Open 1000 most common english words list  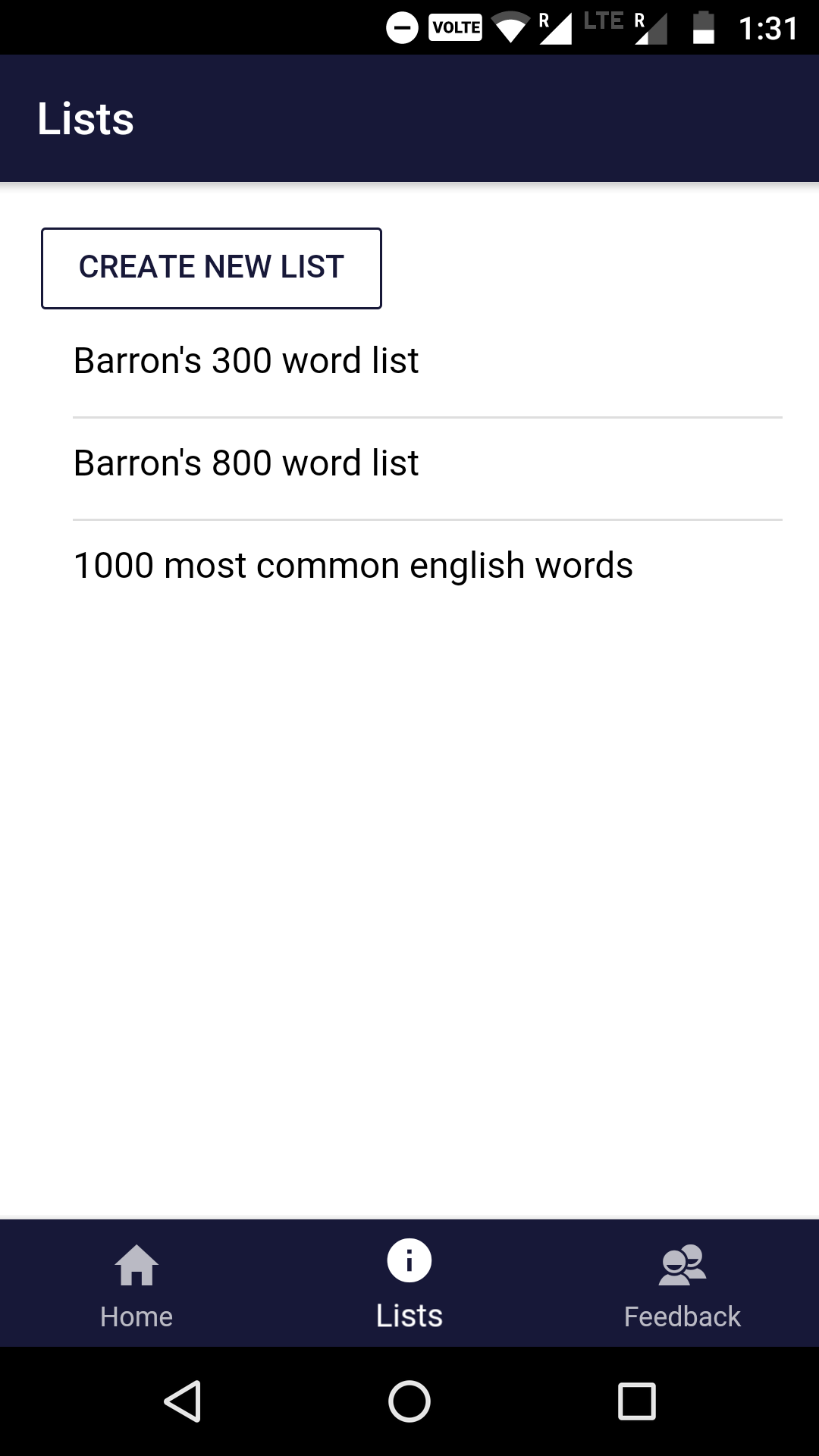tap(353, 564)
